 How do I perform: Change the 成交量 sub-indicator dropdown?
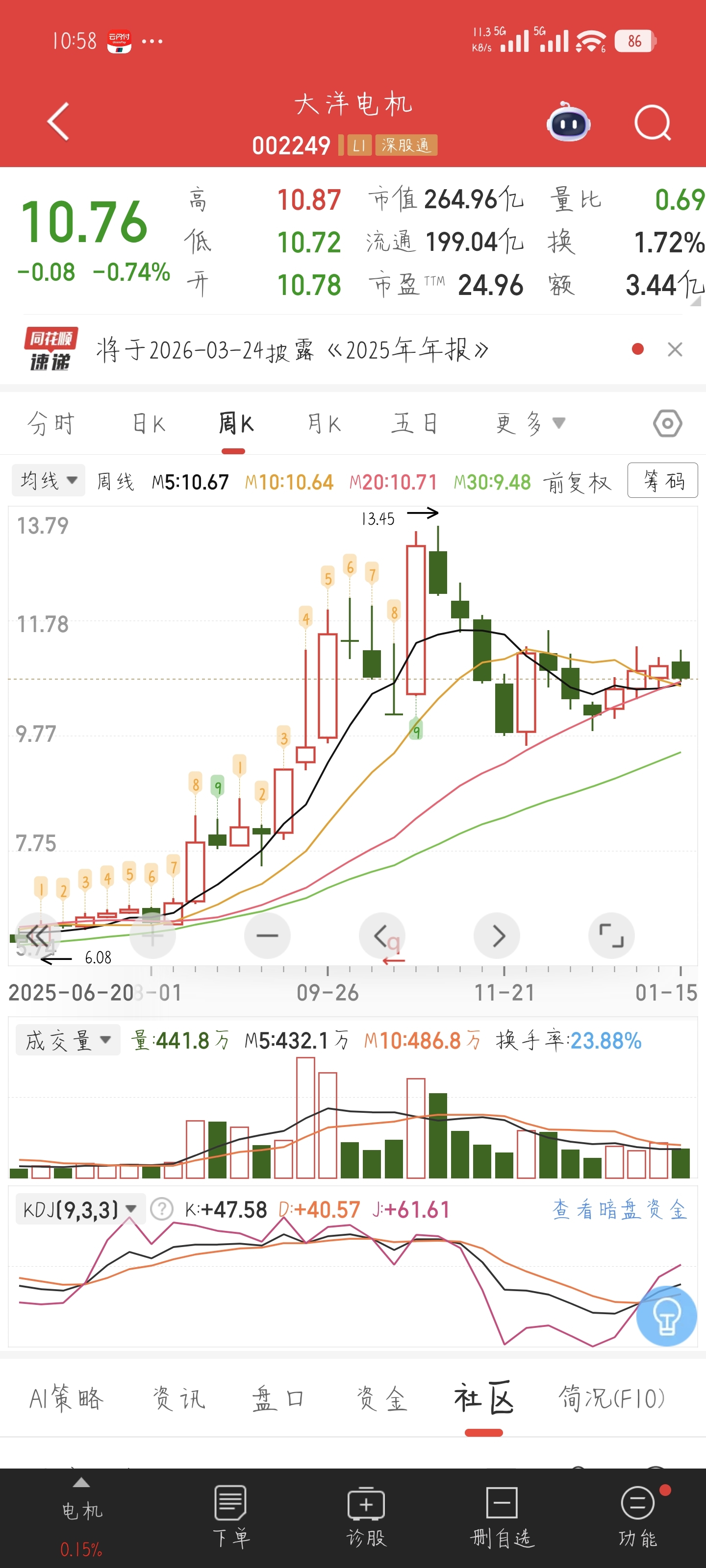coord(68,1040)
